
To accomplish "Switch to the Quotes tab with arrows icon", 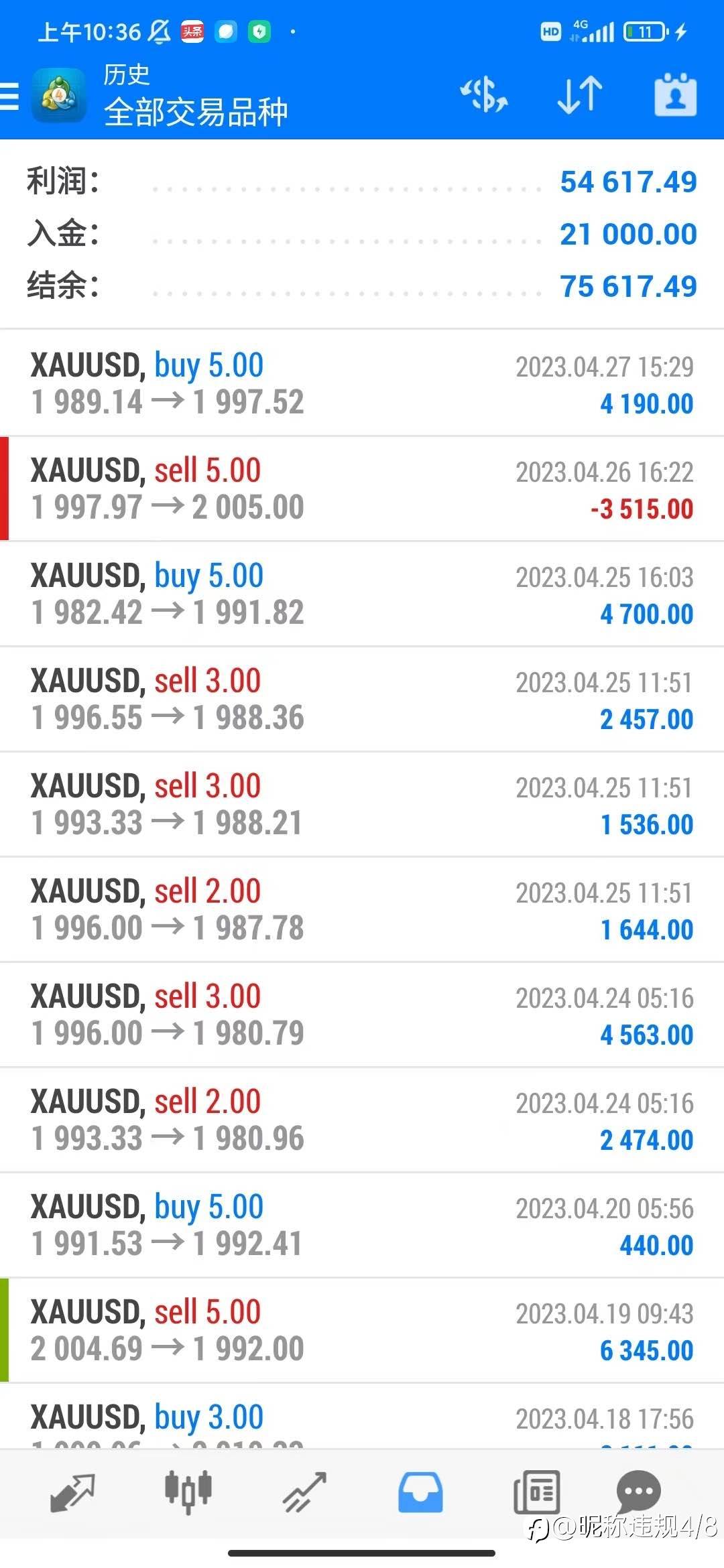I will pyautogui.click(x=72, y=1493).
